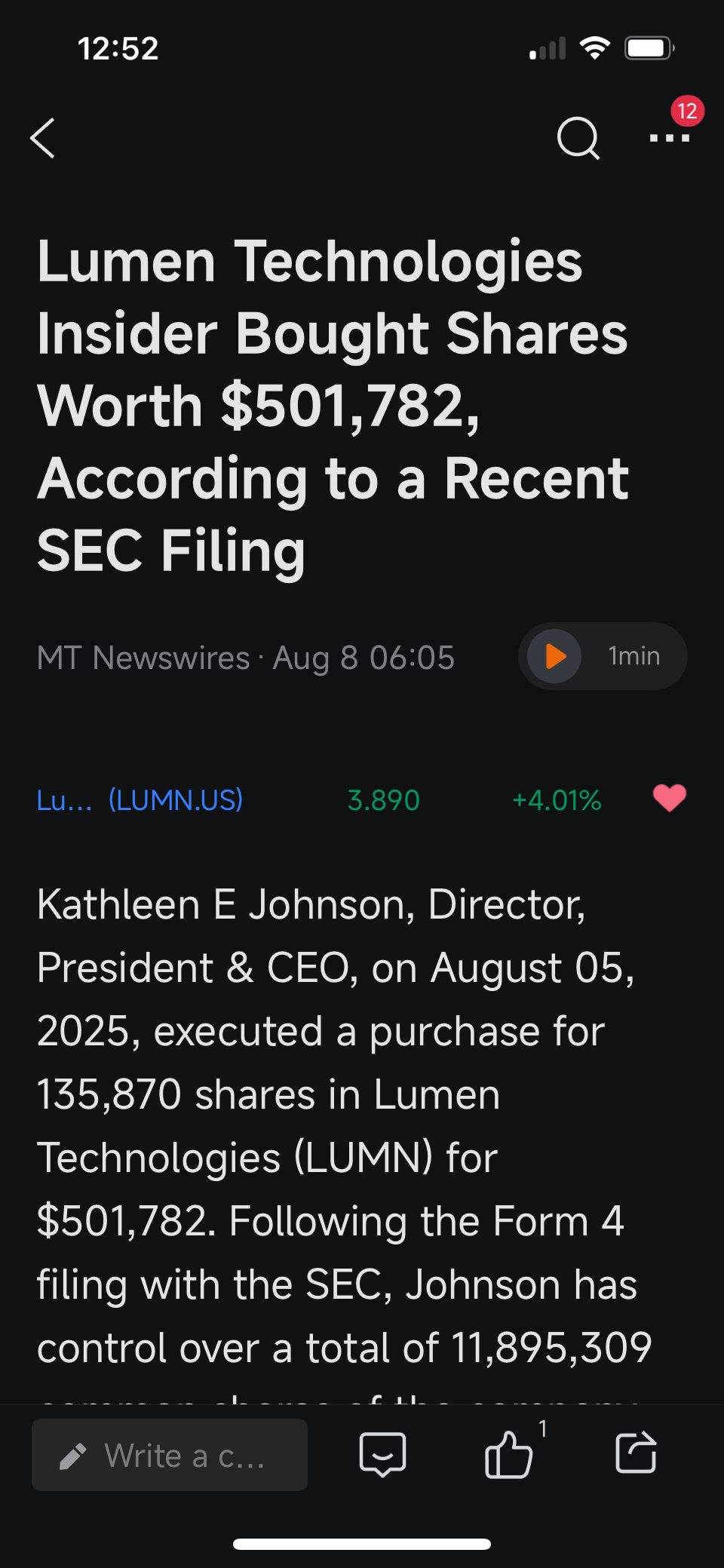Image resolution: width=724 pixels, height=1568 pixels.
Task: View the comments via the speech bubble icon
Action: 383,1454
